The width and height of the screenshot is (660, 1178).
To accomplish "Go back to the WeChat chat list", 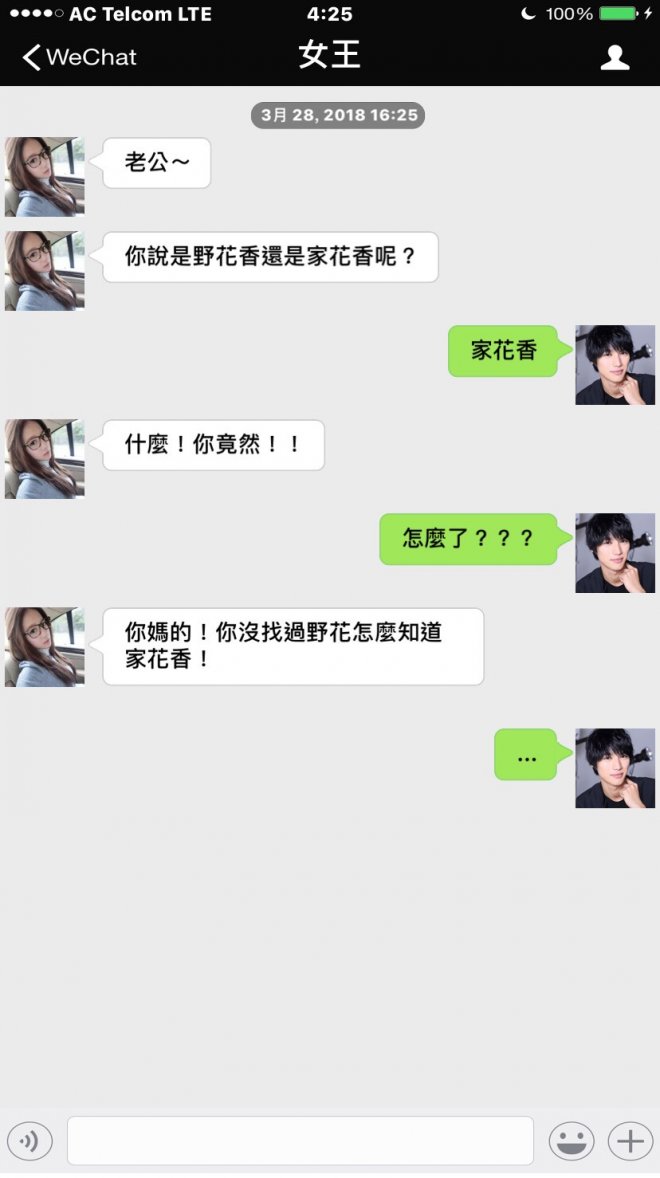I will [79, 57].
